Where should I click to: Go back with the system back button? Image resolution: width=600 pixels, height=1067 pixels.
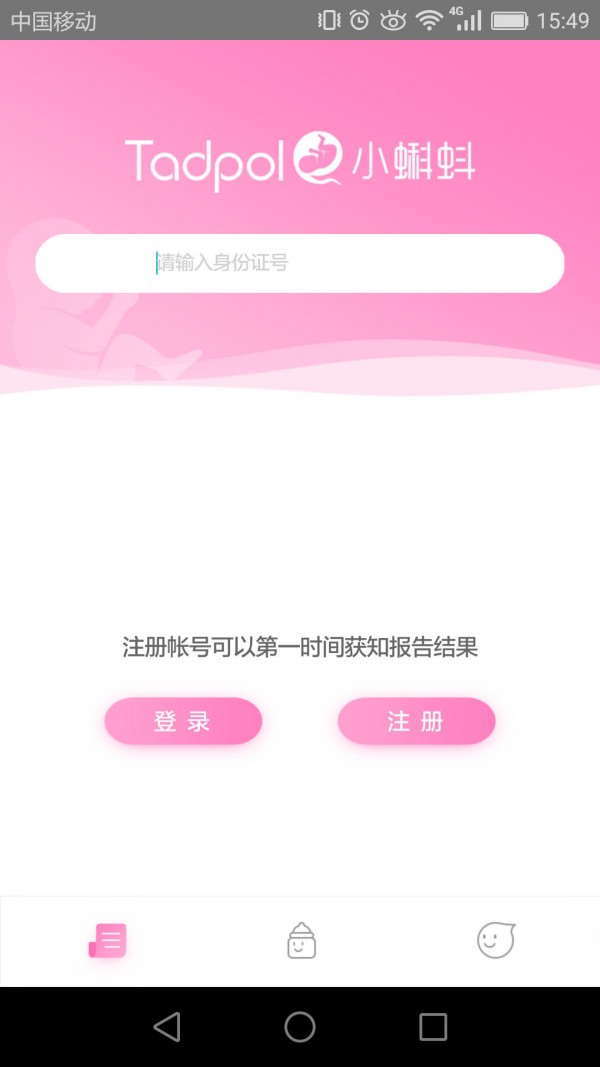pyautogui.click(x=167, y=1026)
